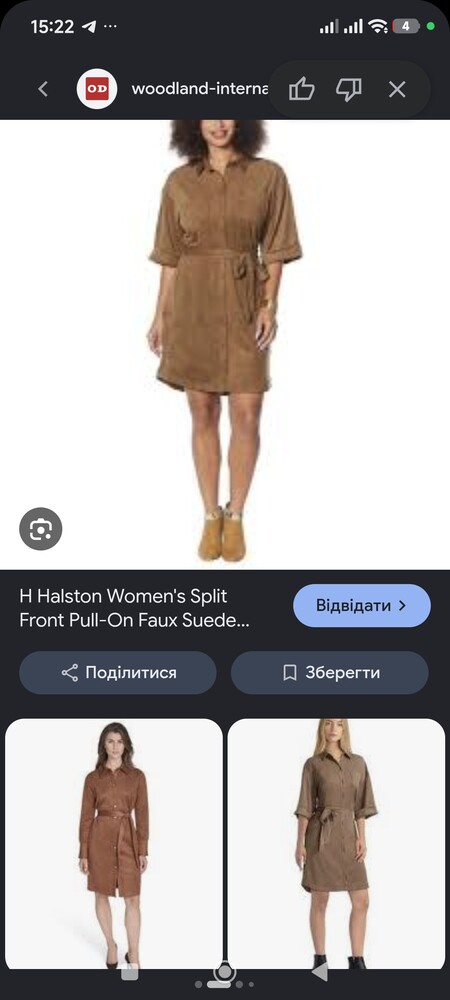The image size is (450, 1000).
Task: Give this image result a thumbs down
Action: tap(349, 89)
